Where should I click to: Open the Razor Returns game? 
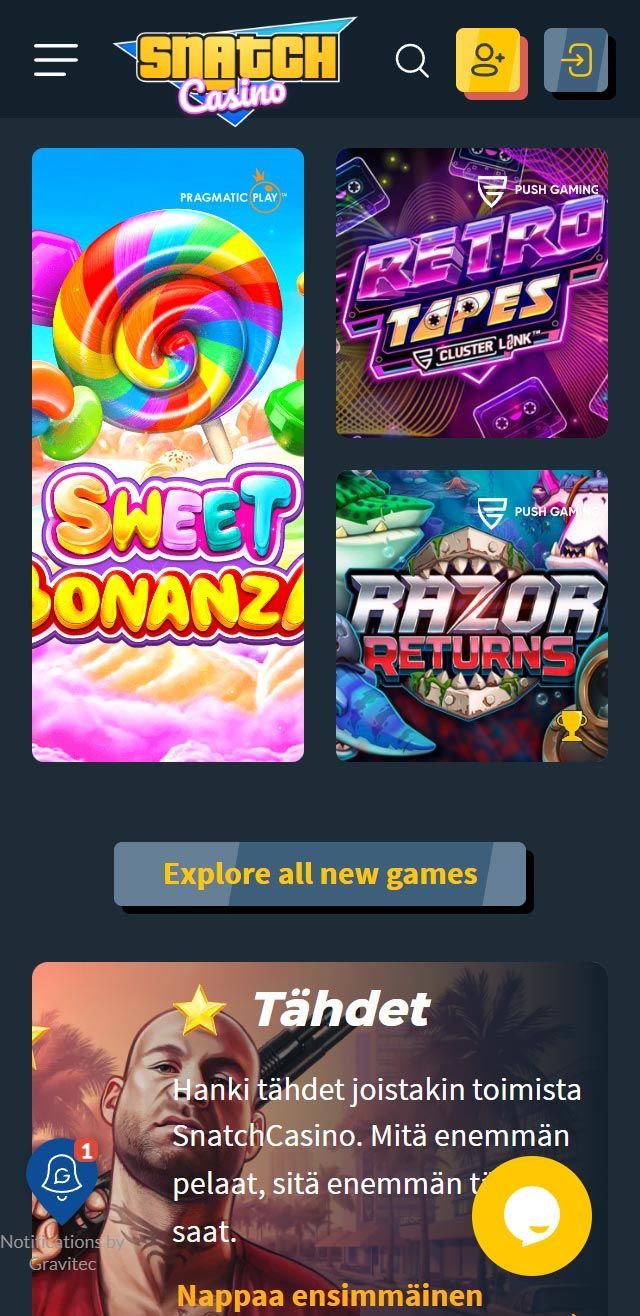[x=472, y=615]
